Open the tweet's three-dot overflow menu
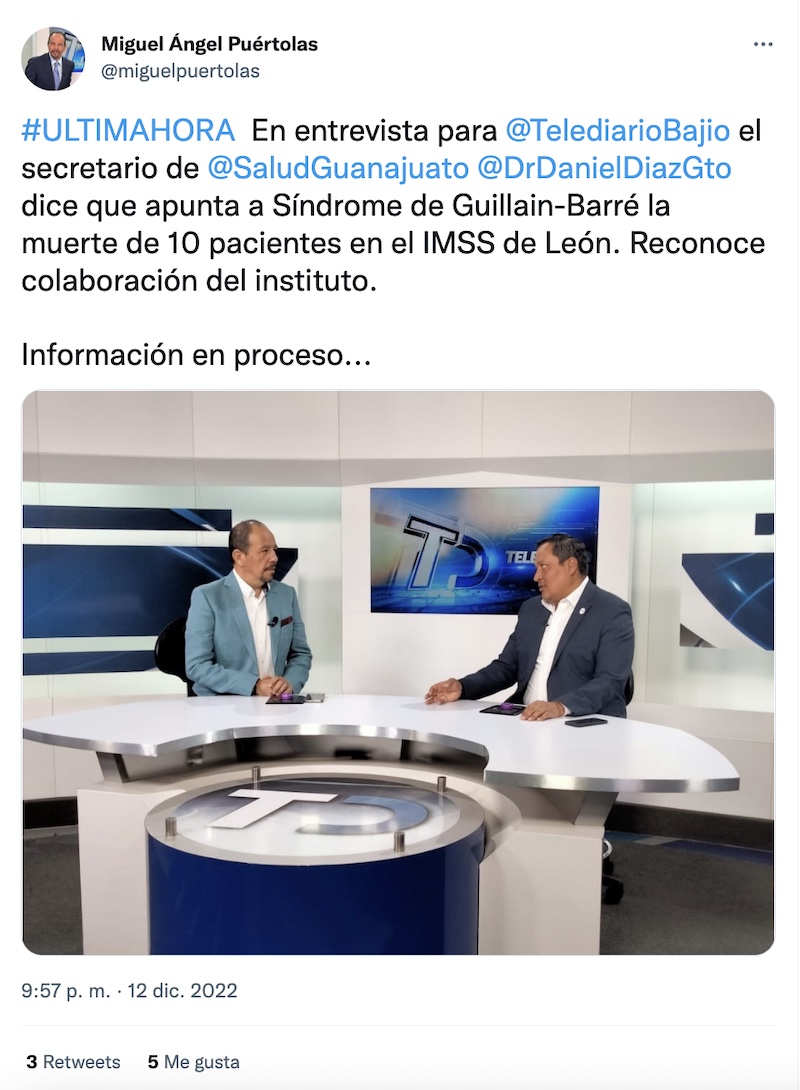Screen dimensions: 800x1090 [x=763, y=45]
